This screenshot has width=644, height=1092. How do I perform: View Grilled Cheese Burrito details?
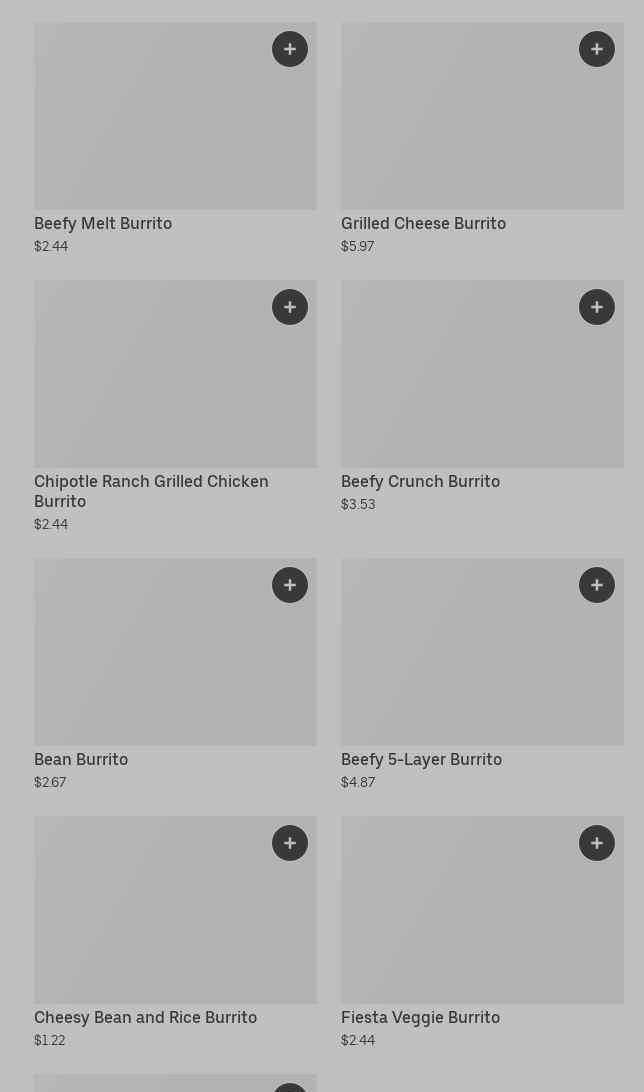(x=482, y=139)
